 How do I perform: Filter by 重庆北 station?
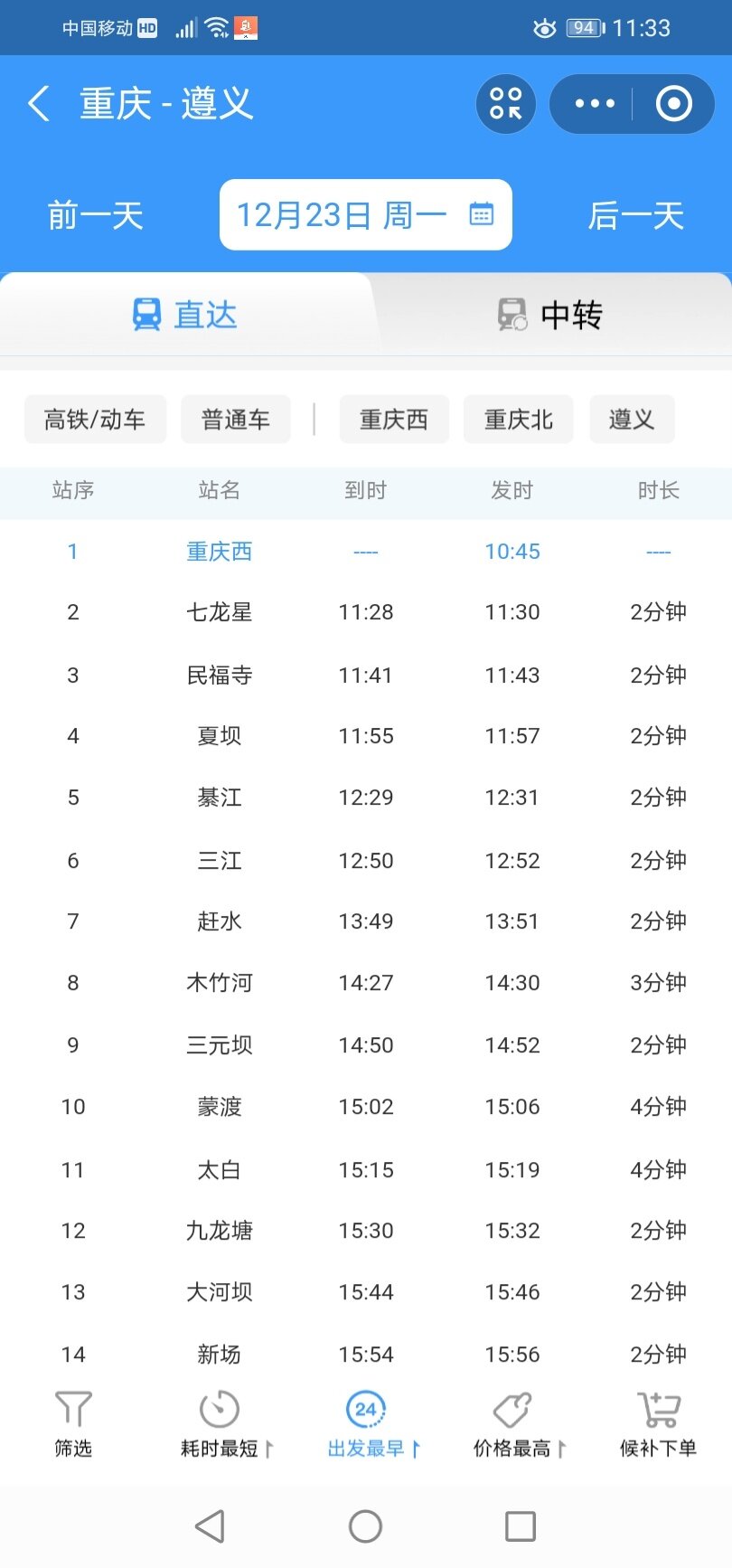519,420
